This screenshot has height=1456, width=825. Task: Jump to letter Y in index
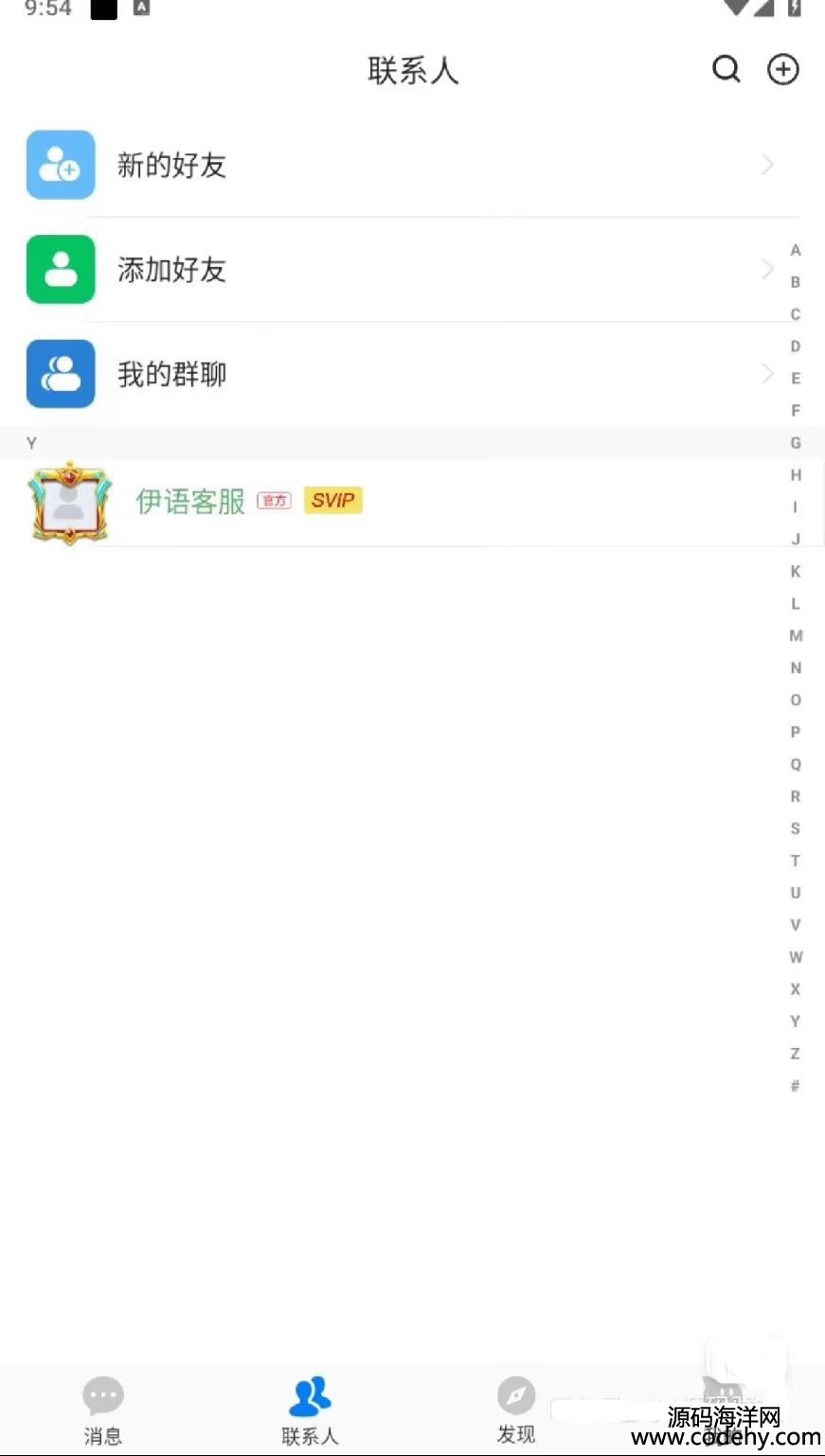(x=796, y=1021)
